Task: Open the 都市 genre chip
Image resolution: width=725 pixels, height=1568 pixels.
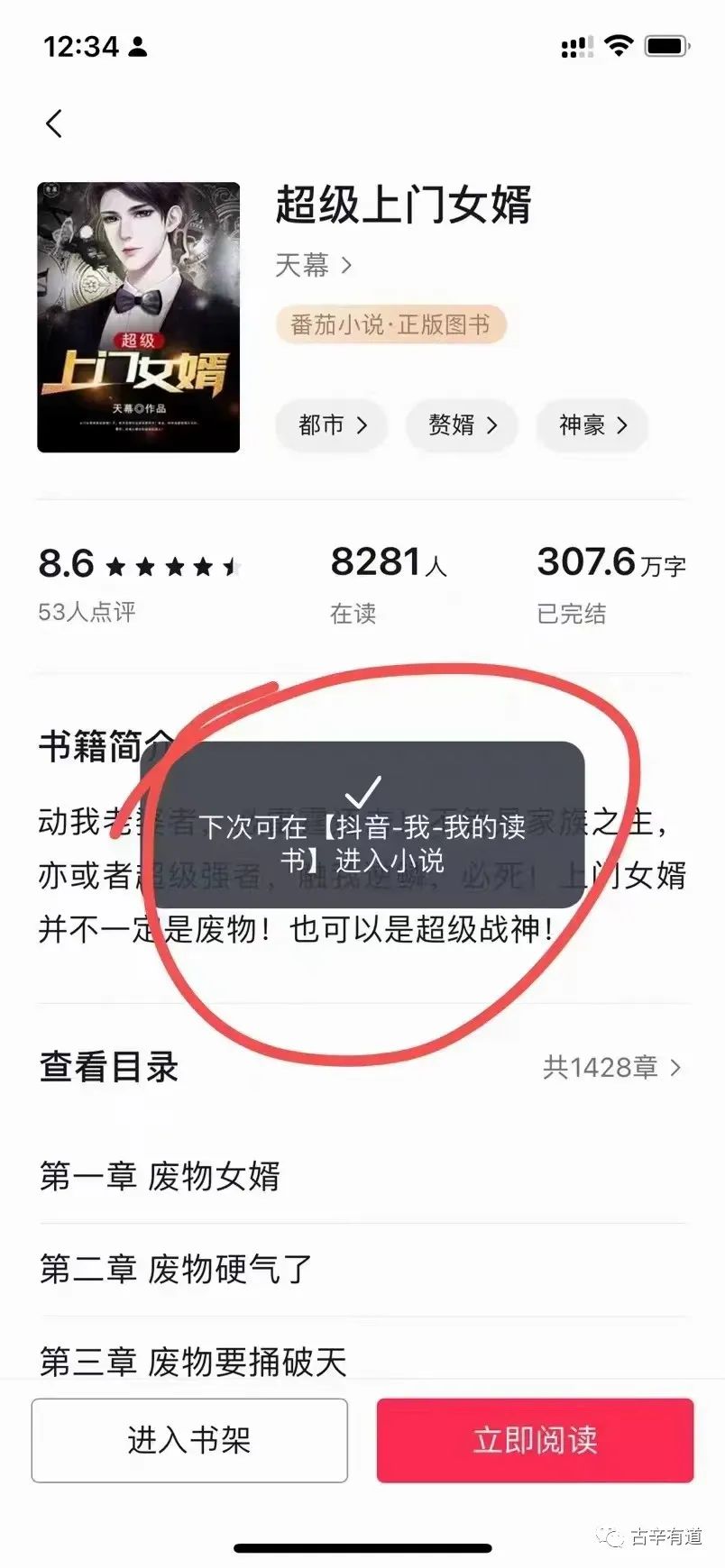Action: tap(332, 424)
